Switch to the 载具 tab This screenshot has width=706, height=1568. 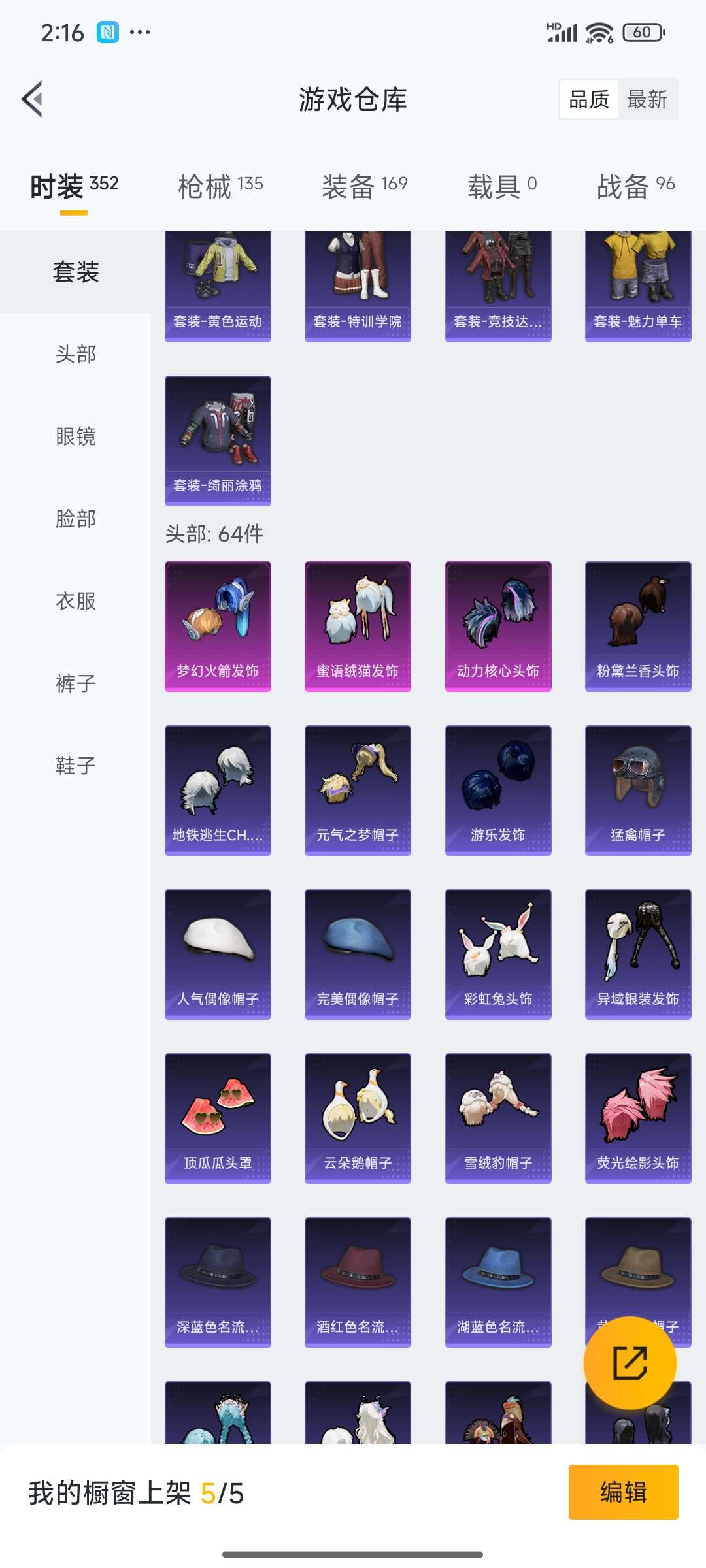(501, 187)
